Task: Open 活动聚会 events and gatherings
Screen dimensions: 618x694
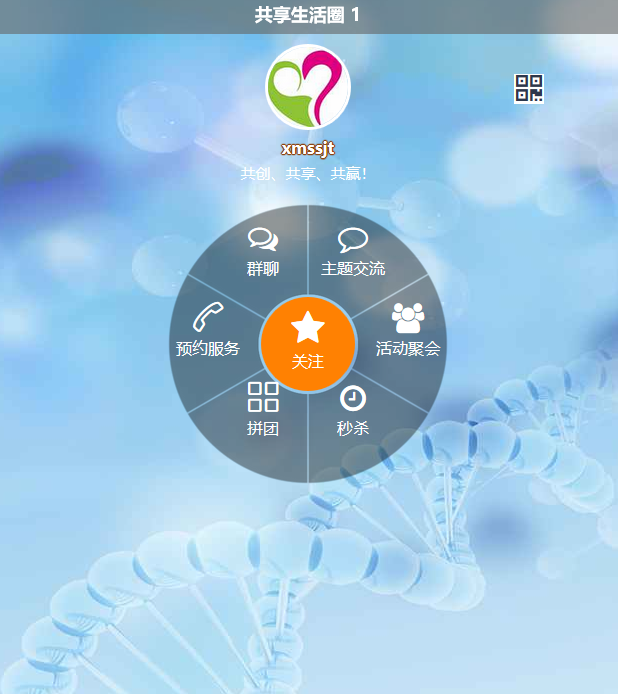Action: pyautogui.click(x=408, y=331)
